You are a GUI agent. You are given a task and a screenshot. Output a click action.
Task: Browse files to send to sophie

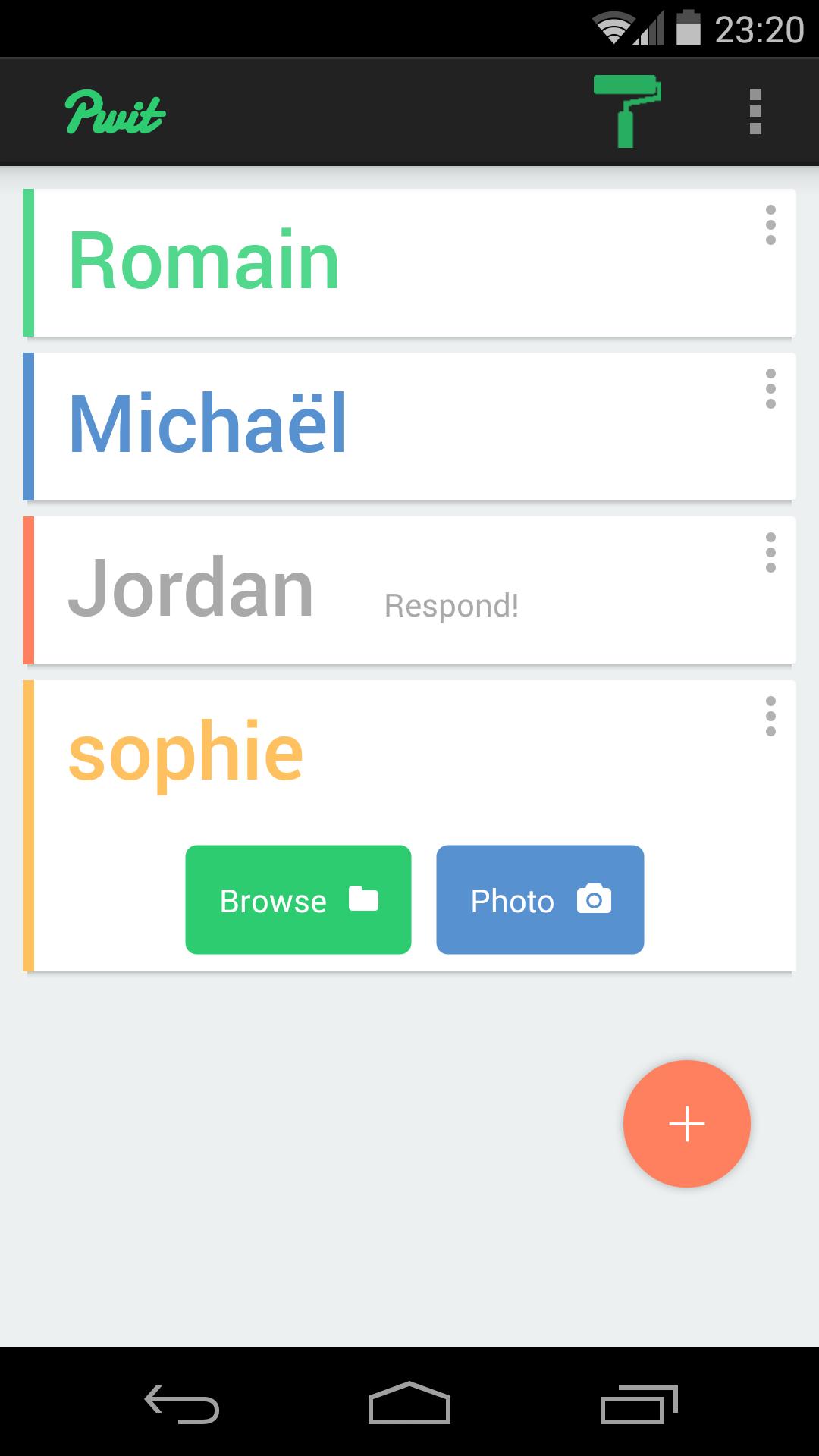pos(298,900)
